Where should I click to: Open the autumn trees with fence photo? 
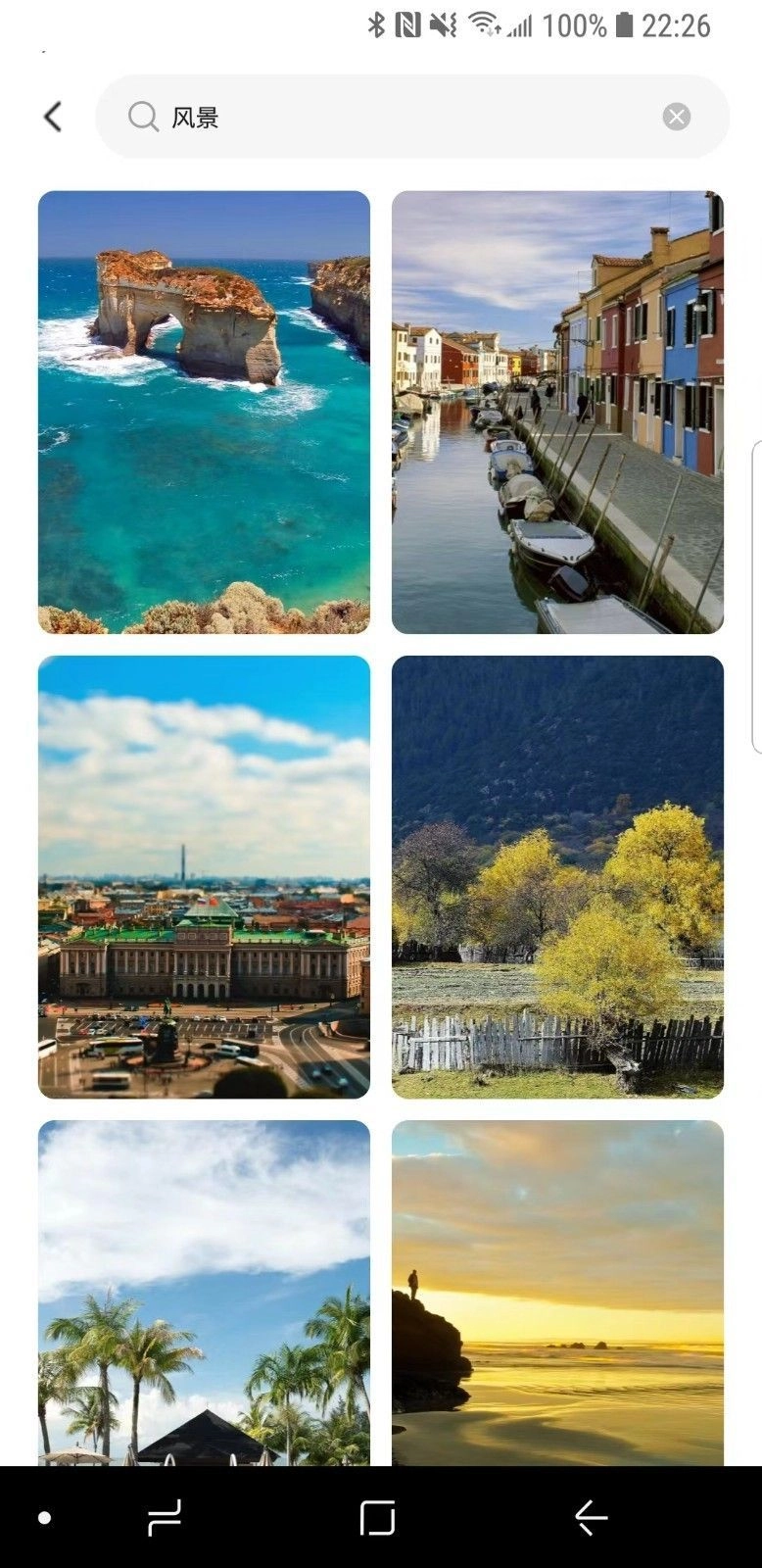pyautogui.click(x=556, y=877)
